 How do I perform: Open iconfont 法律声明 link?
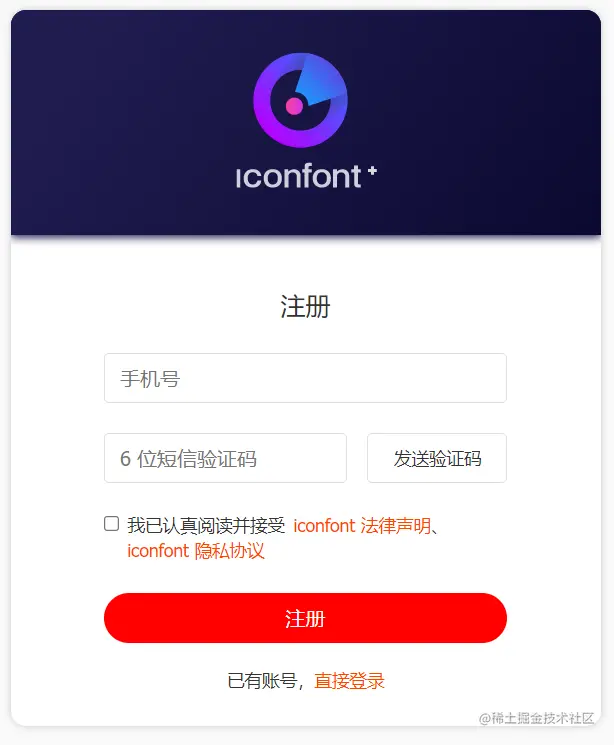[362, 525]
